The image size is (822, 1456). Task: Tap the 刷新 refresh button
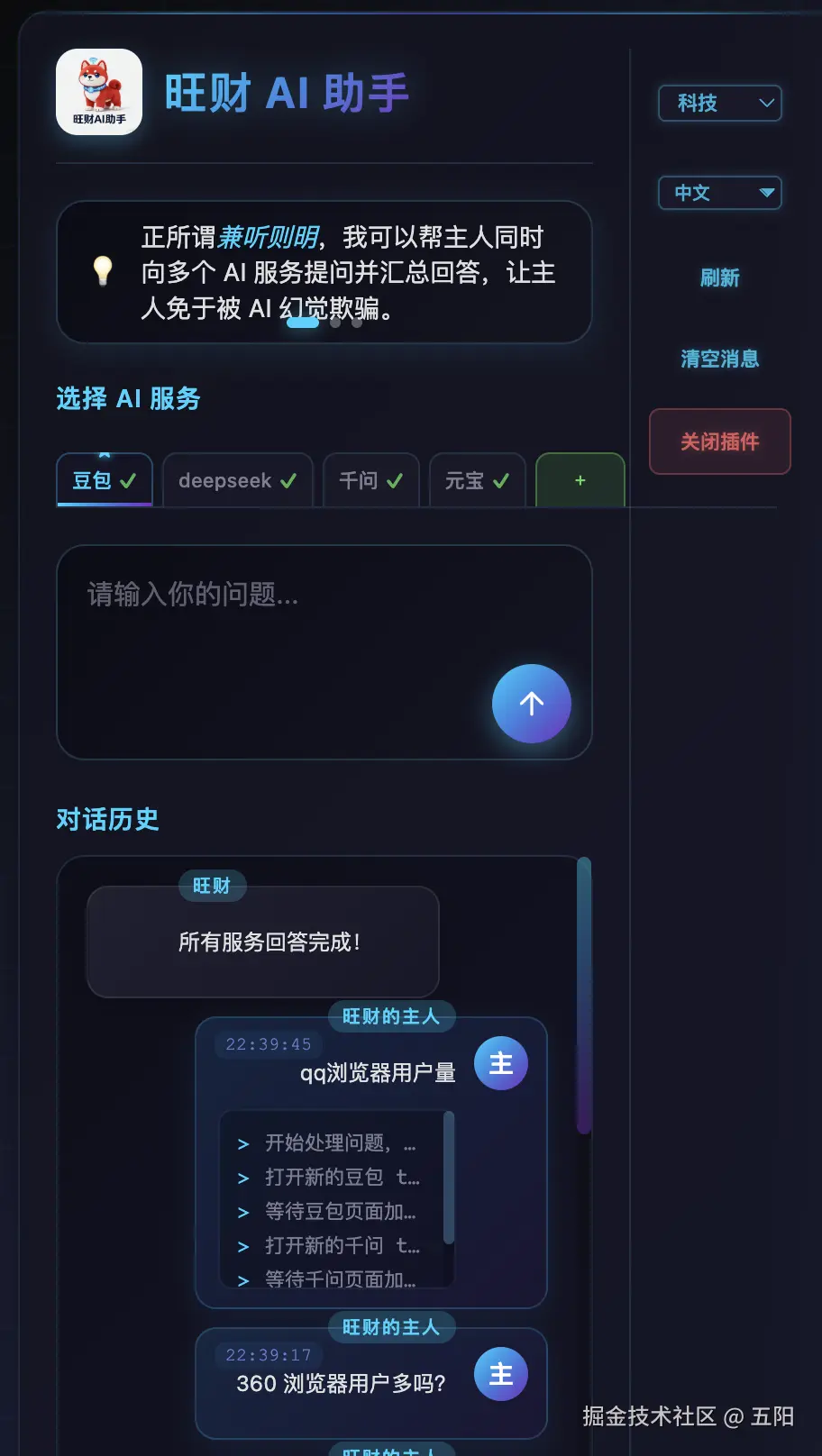(x=719, y=278)
